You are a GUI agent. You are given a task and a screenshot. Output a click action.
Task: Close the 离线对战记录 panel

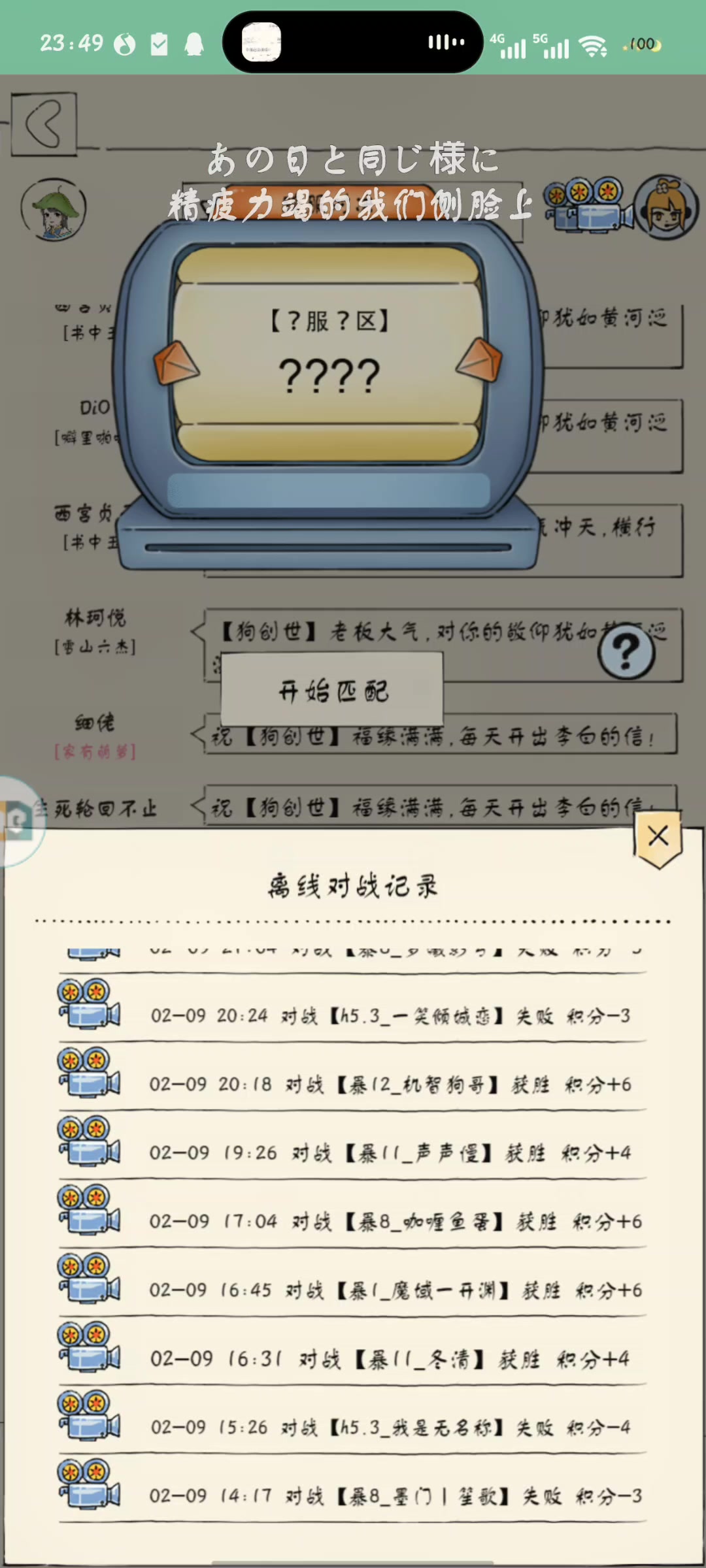click(x=658, y=837)
